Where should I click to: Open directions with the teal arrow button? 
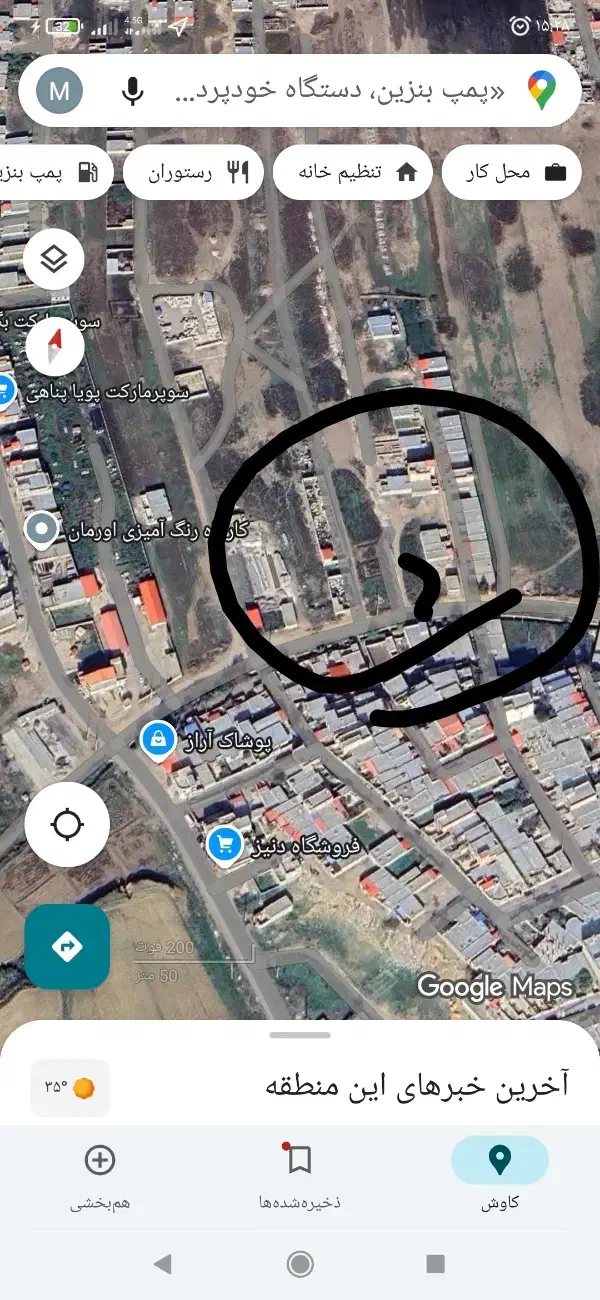(x=67, y=947)
